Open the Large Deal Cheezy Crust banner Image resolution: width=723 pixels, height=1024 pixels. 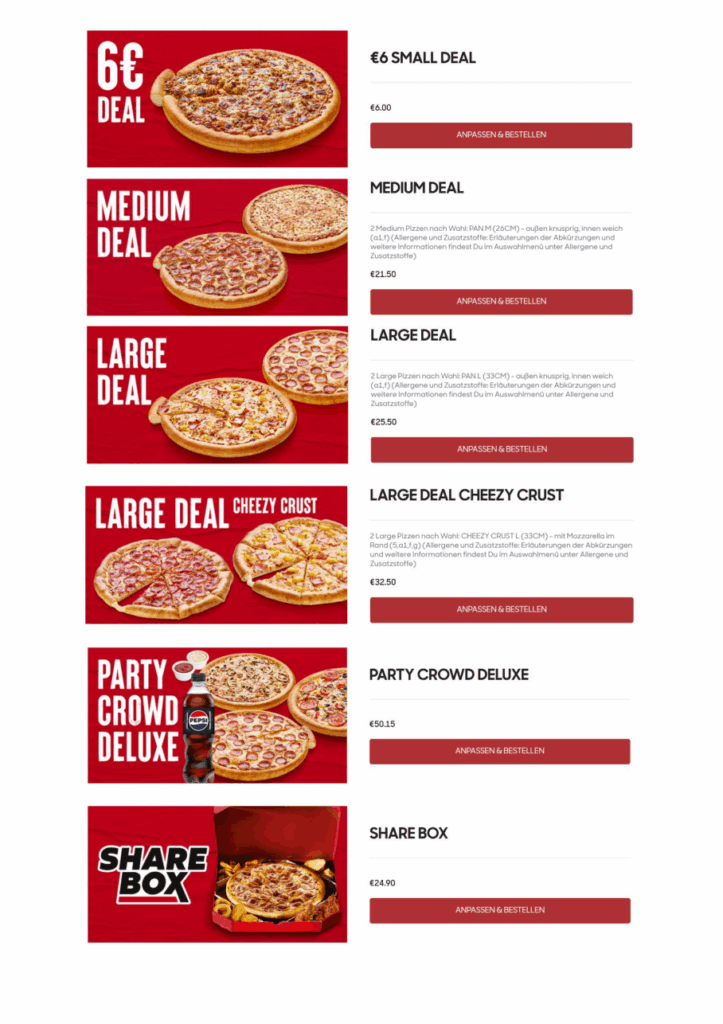click(217, 555)
